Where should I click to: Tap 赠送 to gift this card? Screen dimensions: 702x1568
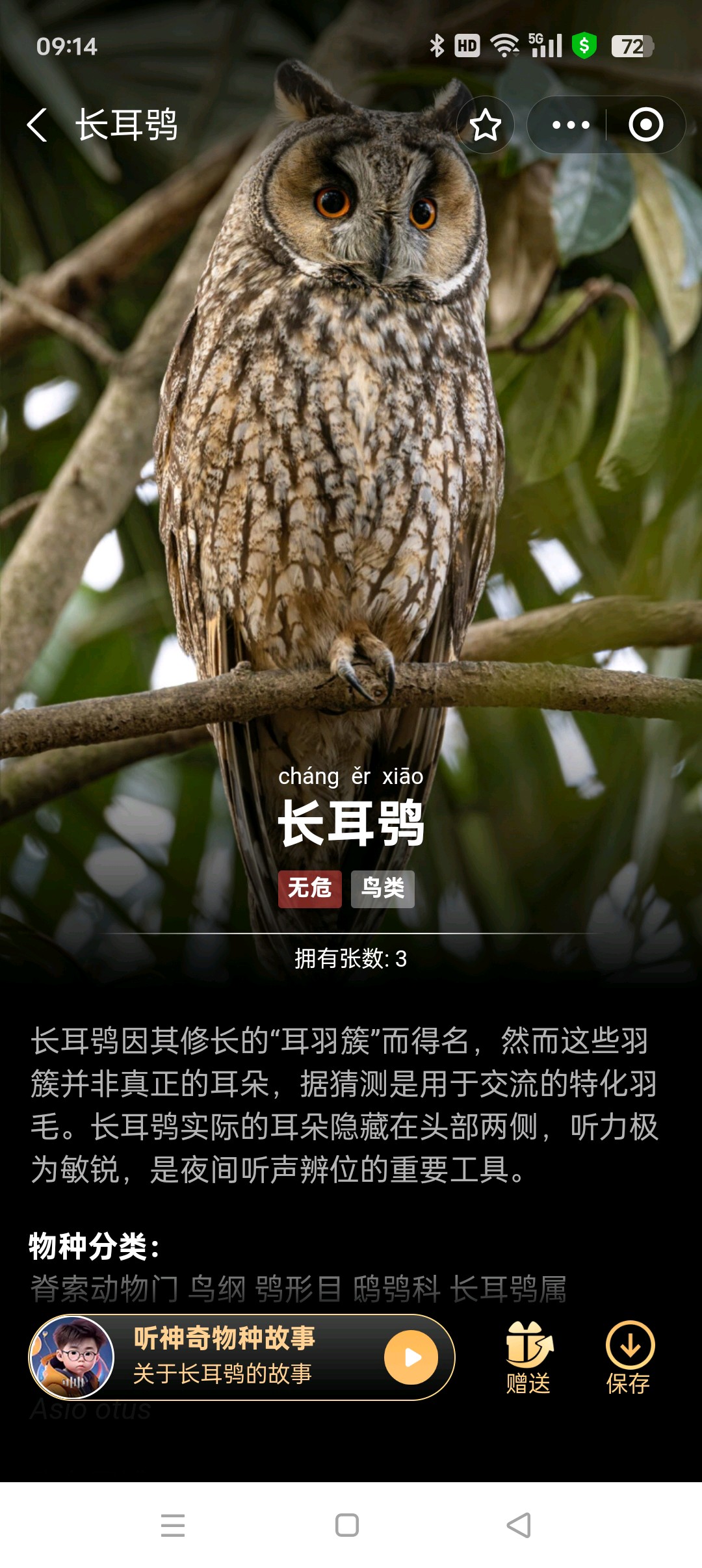(529, 1357)
